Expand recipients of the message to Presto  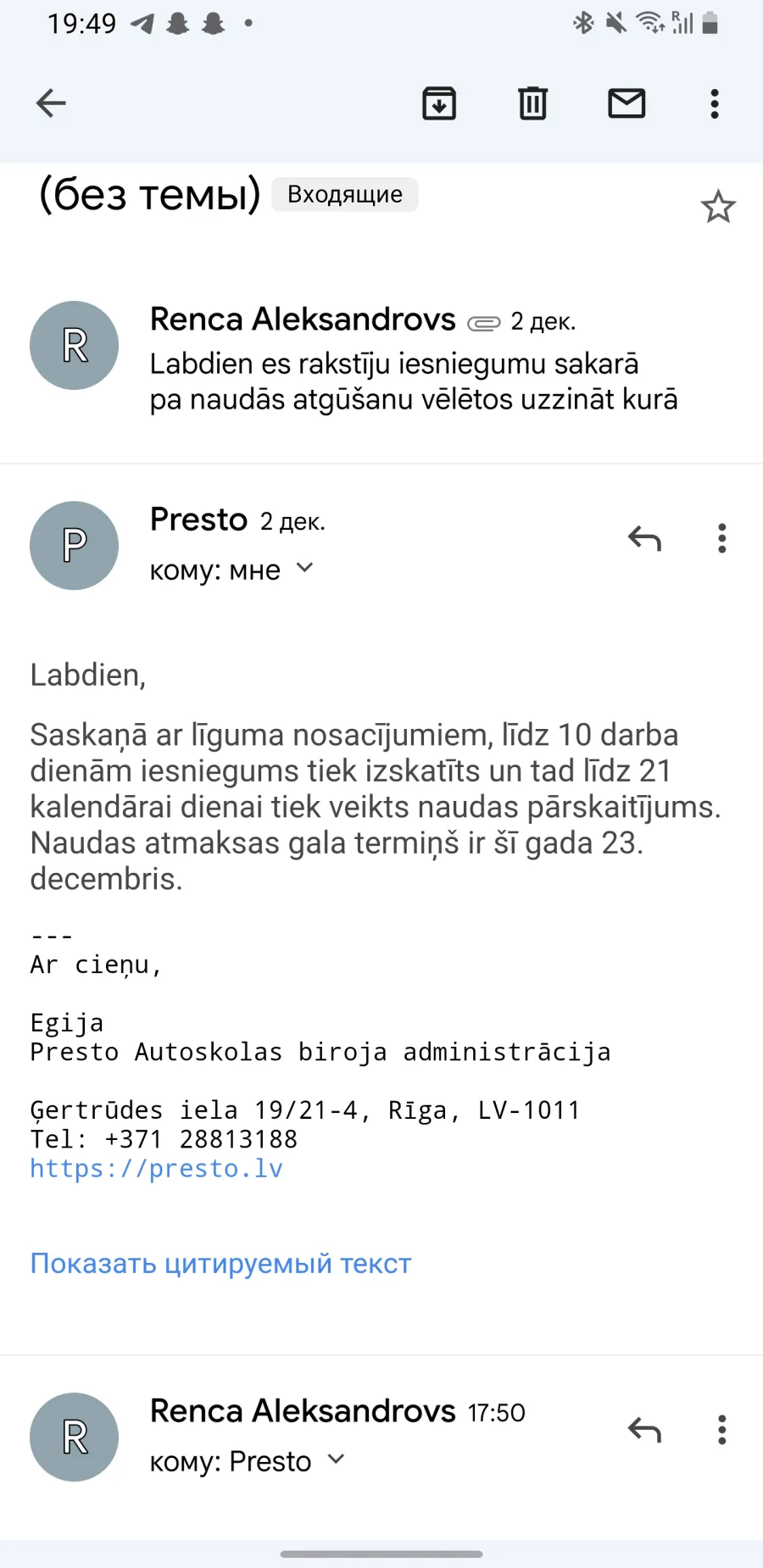[337, 1460]
